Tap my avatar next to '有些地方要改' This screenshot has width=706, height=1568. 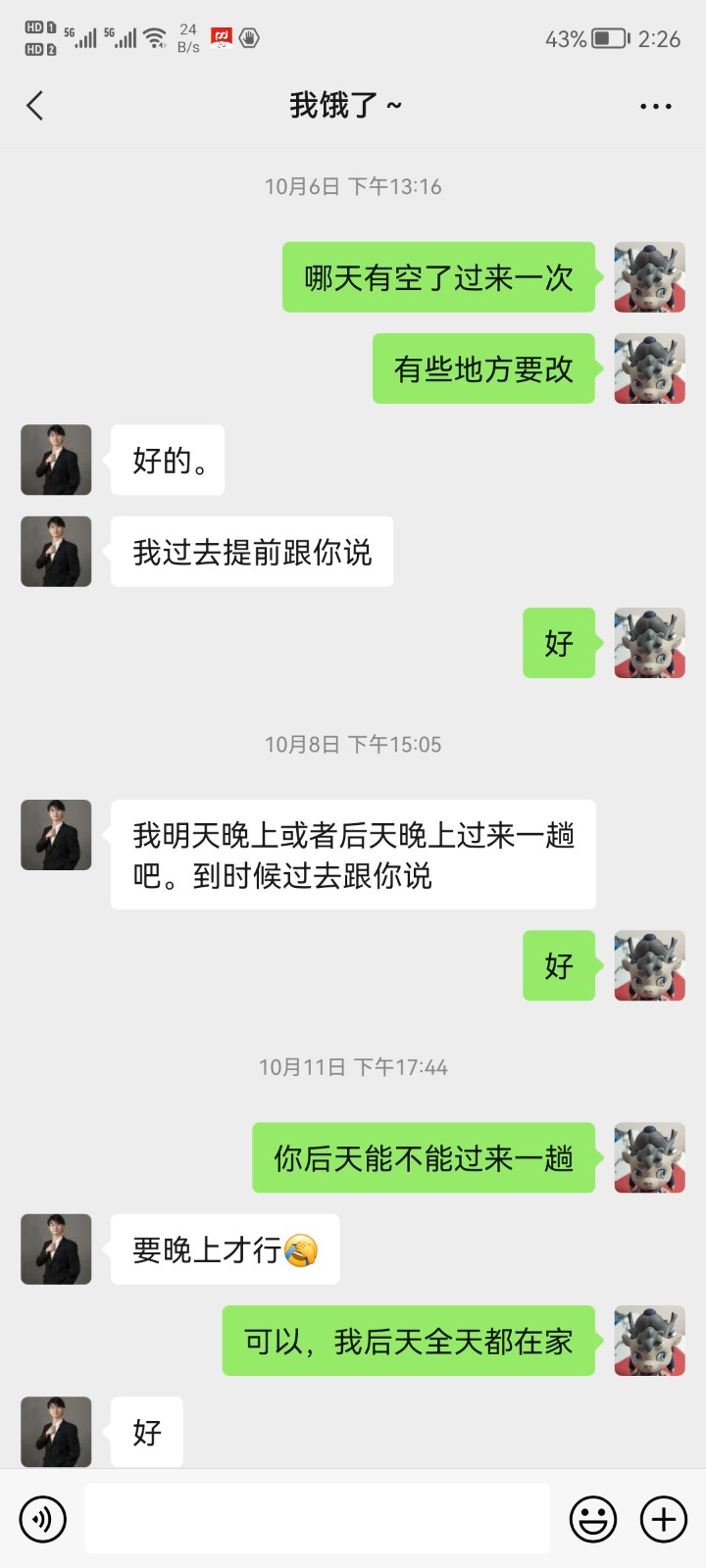click(649, 368)
